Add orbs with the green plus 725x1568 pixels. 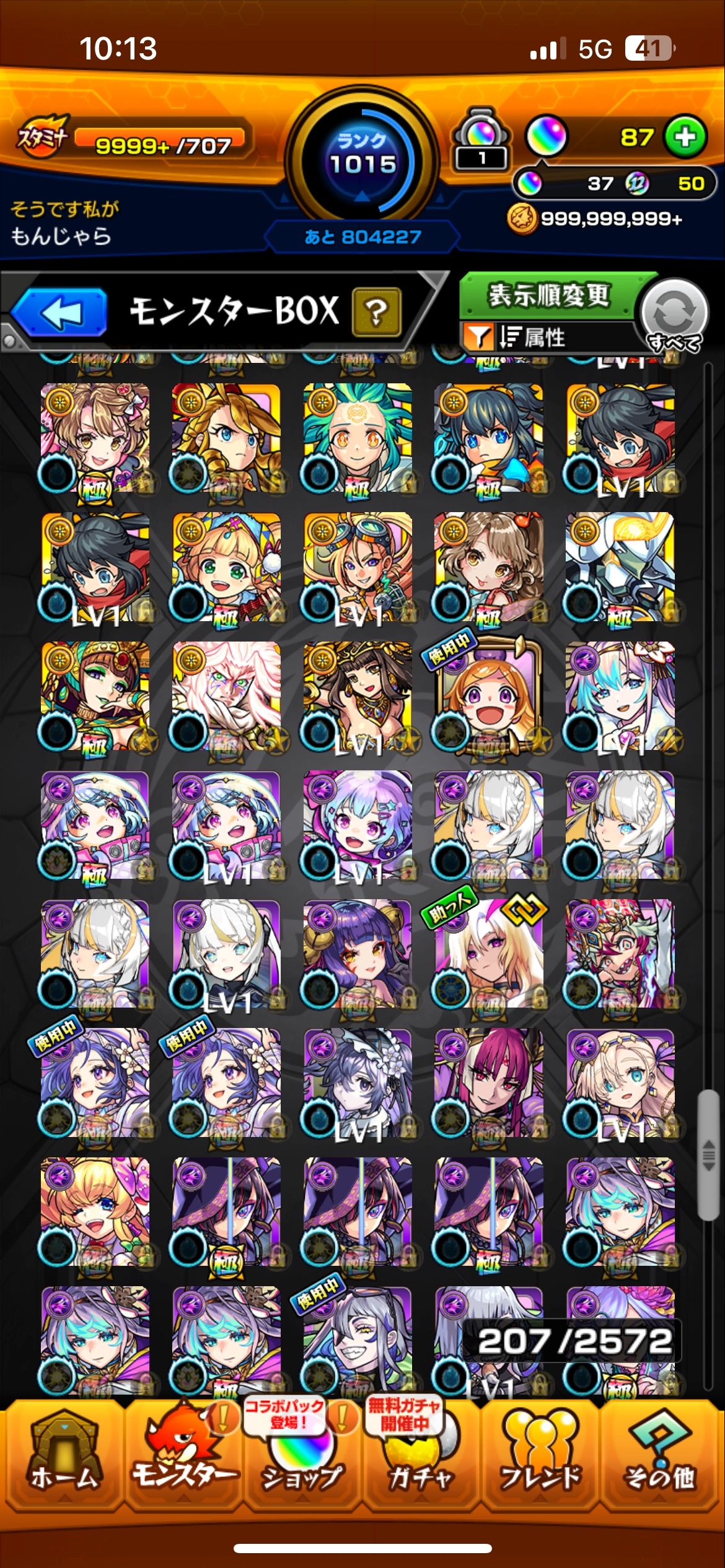(685, 137)
